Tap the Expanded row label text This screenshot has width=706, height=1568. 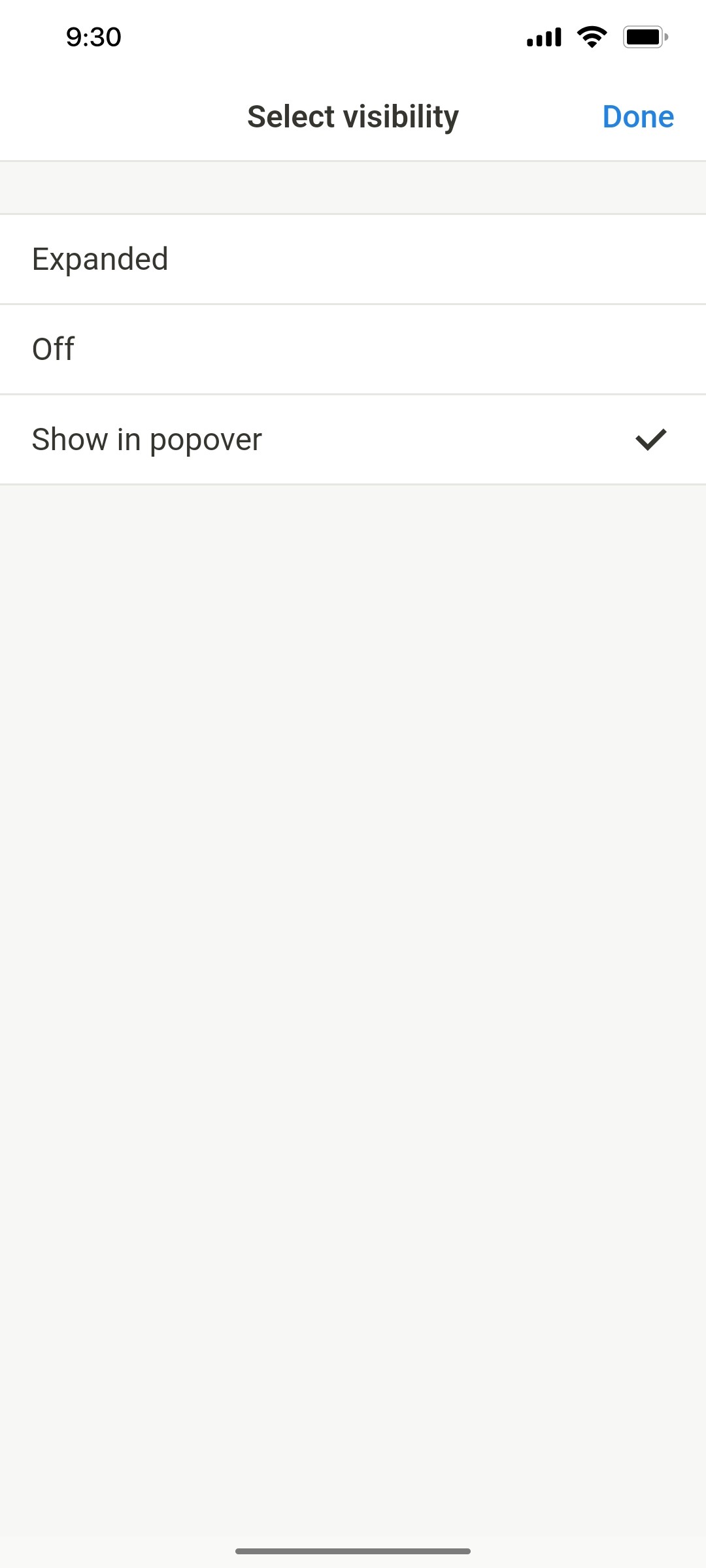click(x=99, y=259)
